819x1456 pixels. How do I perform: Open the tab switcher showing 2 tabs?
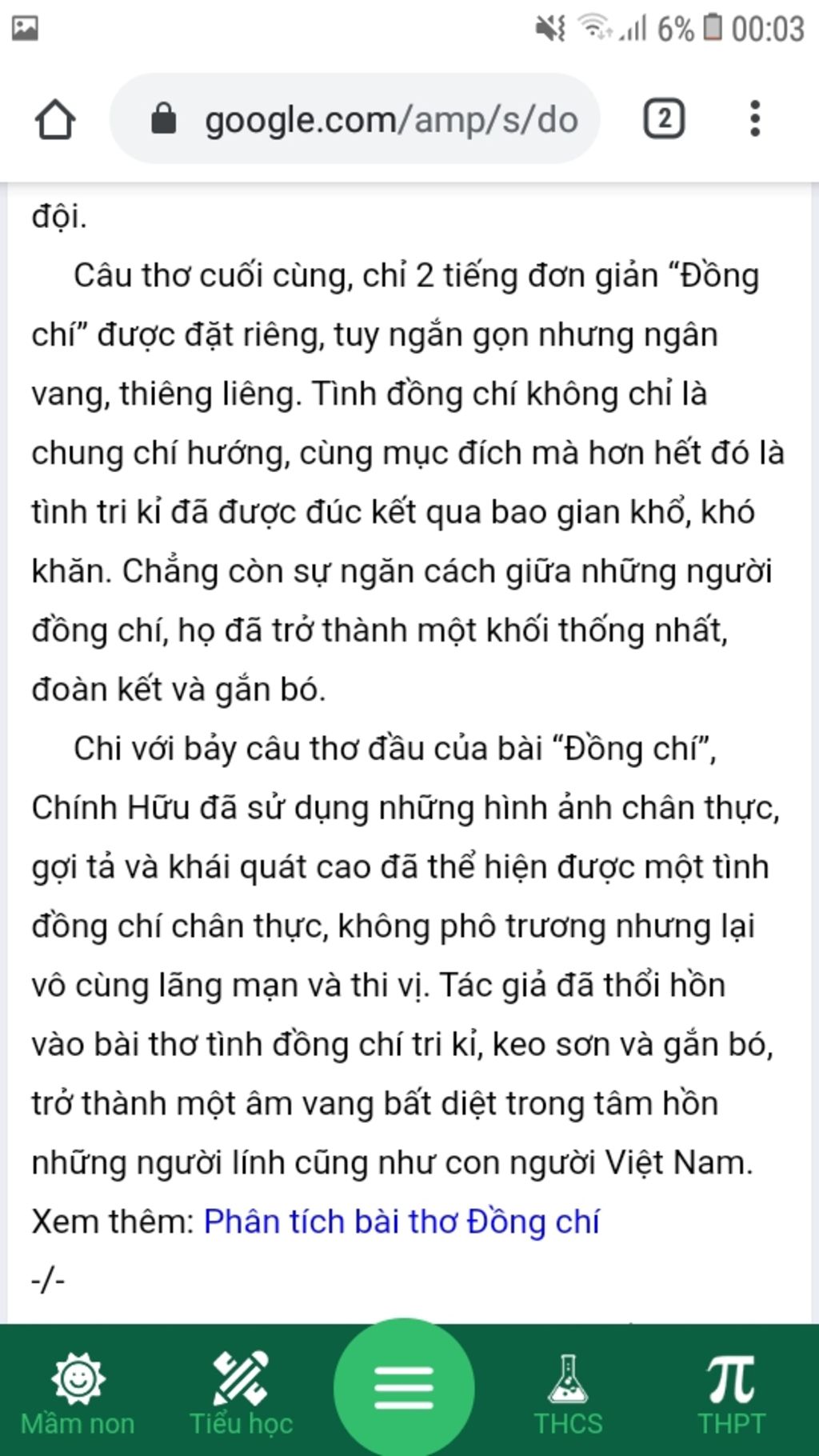point(664,120)
